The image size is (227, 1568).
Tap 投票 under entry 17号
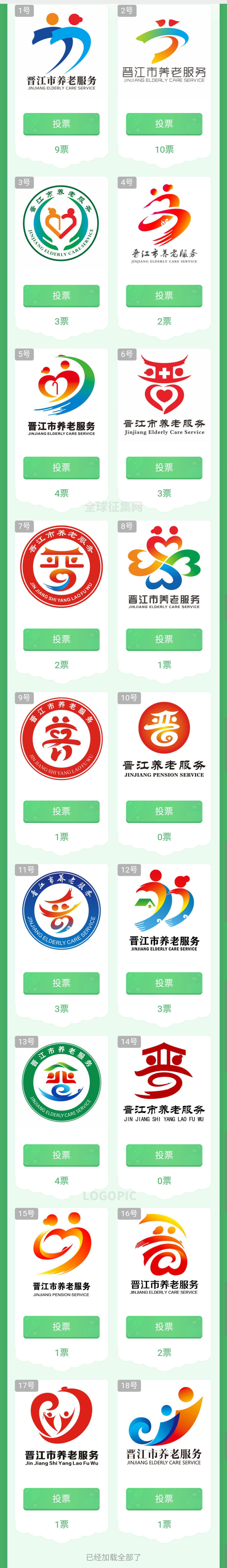pos(61,1499)
